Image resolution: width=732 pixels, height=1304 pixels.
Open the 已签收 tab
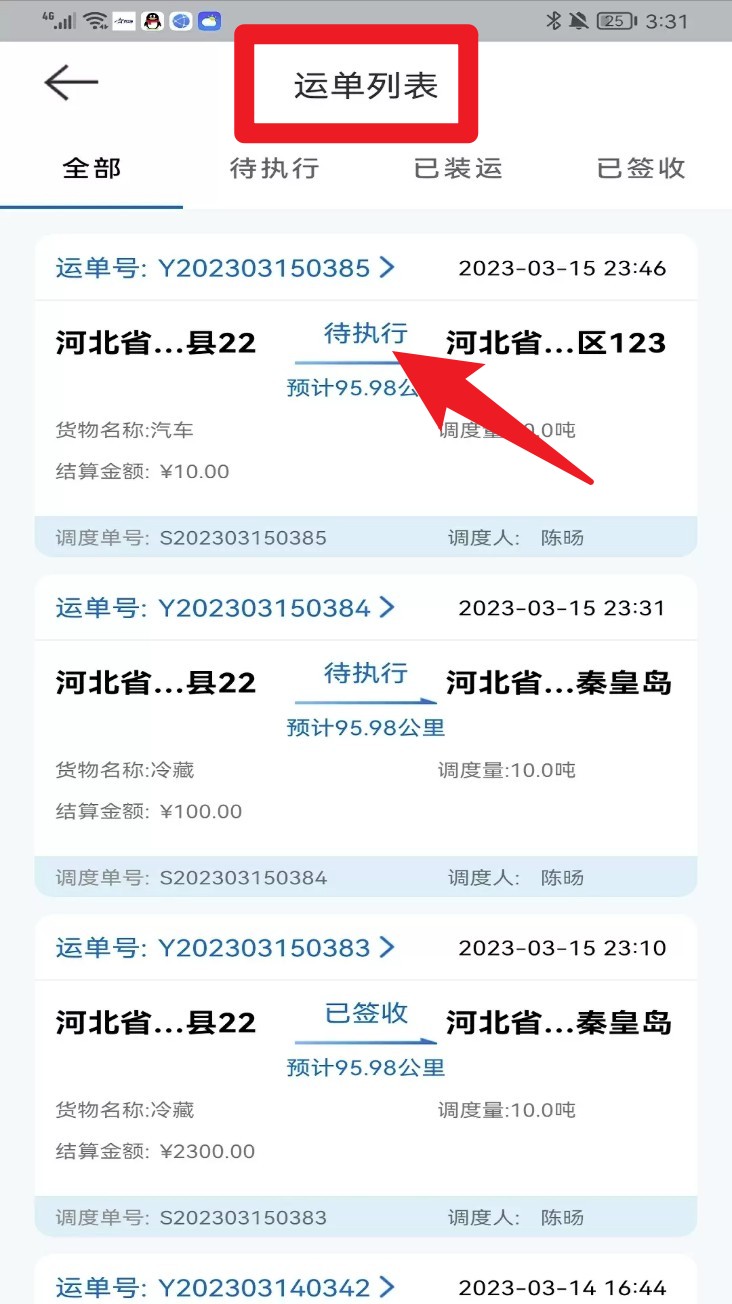tap(640, 168)
